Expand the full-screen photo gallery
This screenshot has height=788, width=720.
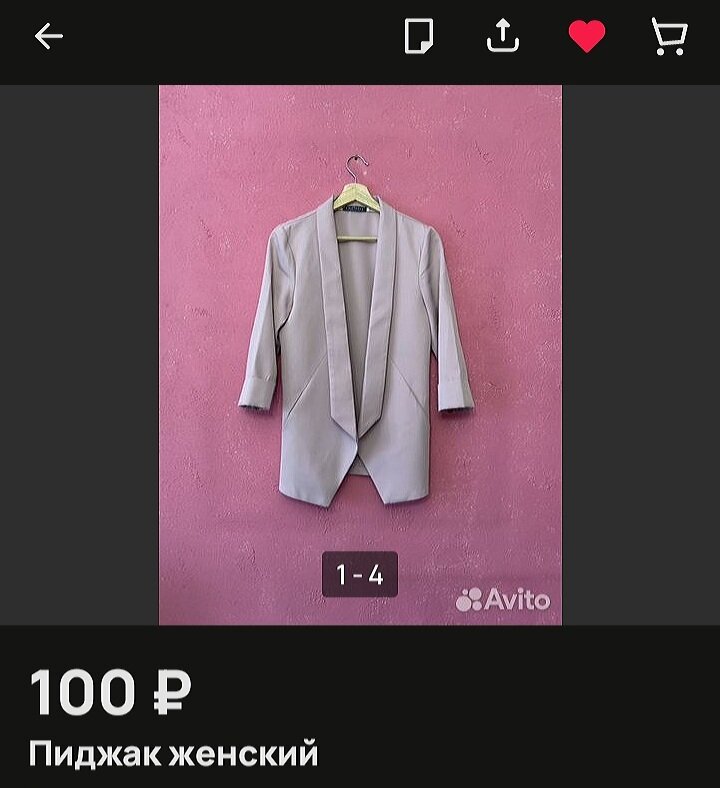pyautogui.click(x=360, y=350)
